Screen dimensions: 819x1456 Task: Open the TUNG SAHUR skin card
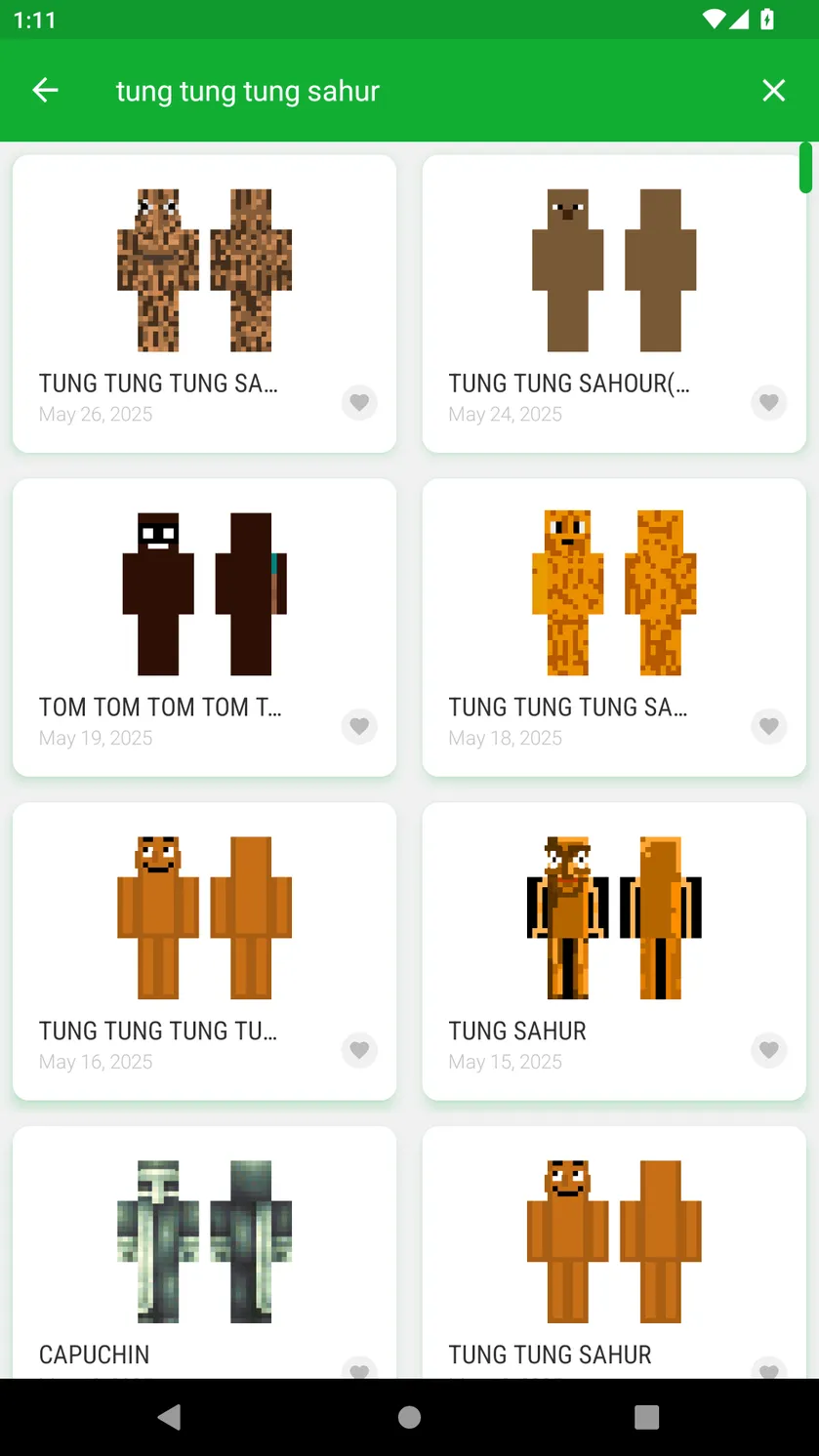coord(614,951)
